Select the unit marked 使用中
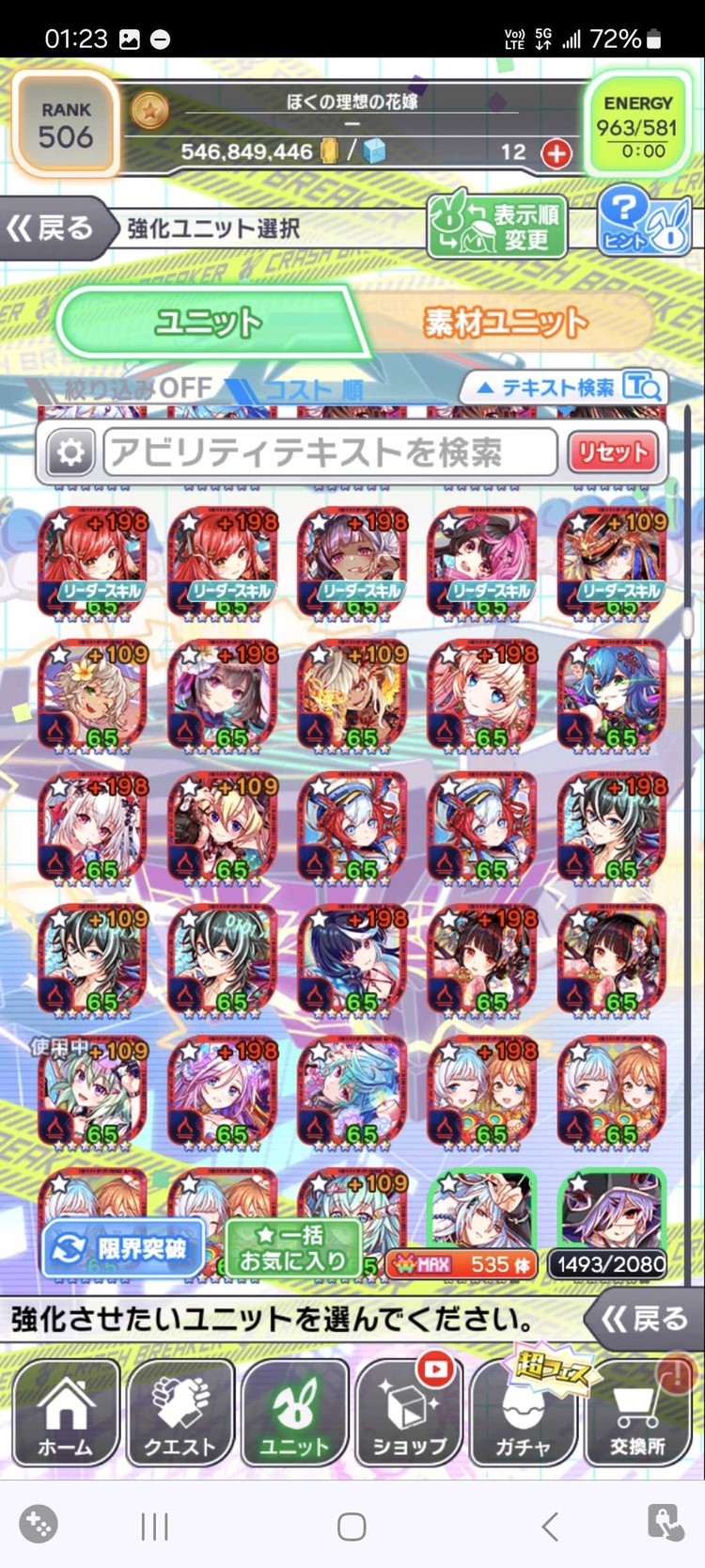The width and height of the screenshot is (705, 1568). pos(92,1092)
